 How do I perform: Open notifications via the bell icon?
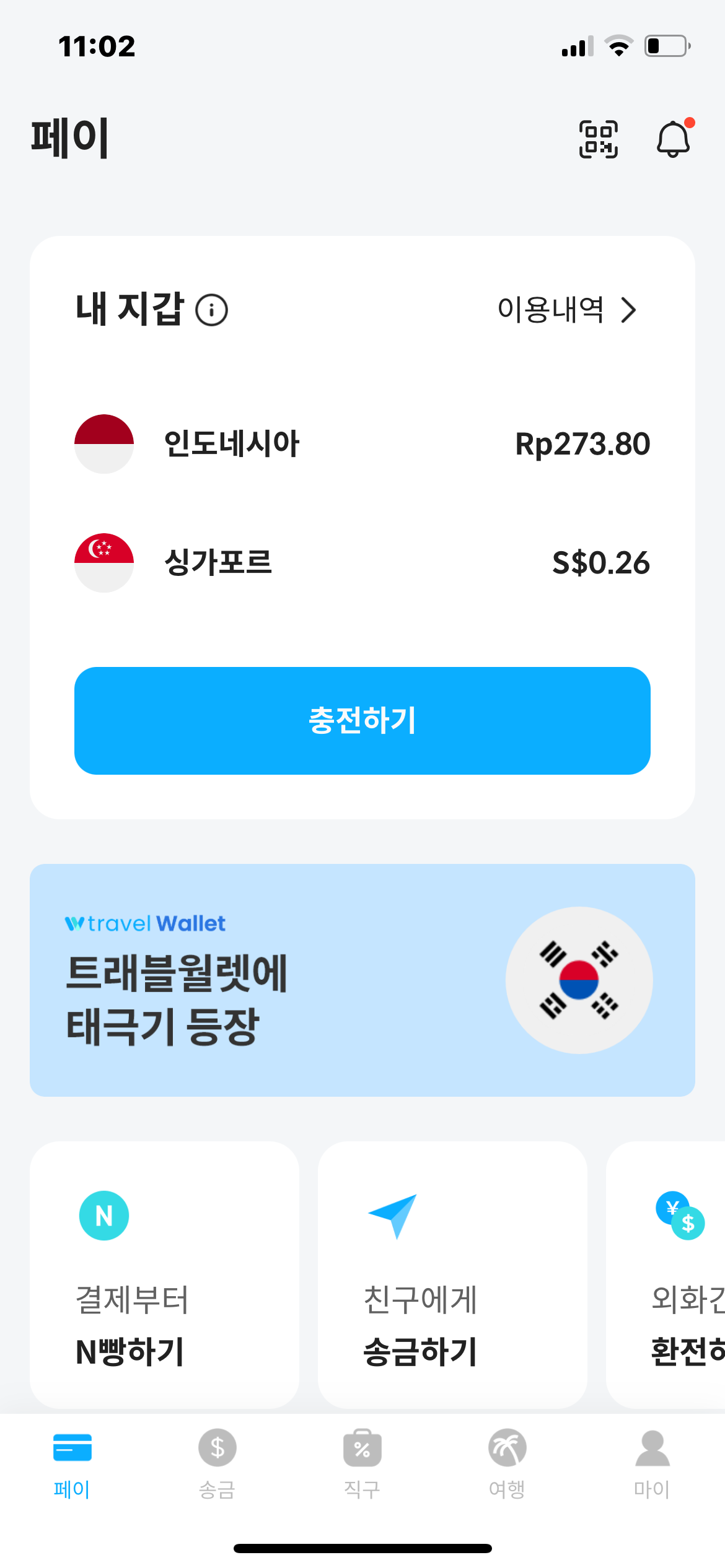[x=673, y=140]
